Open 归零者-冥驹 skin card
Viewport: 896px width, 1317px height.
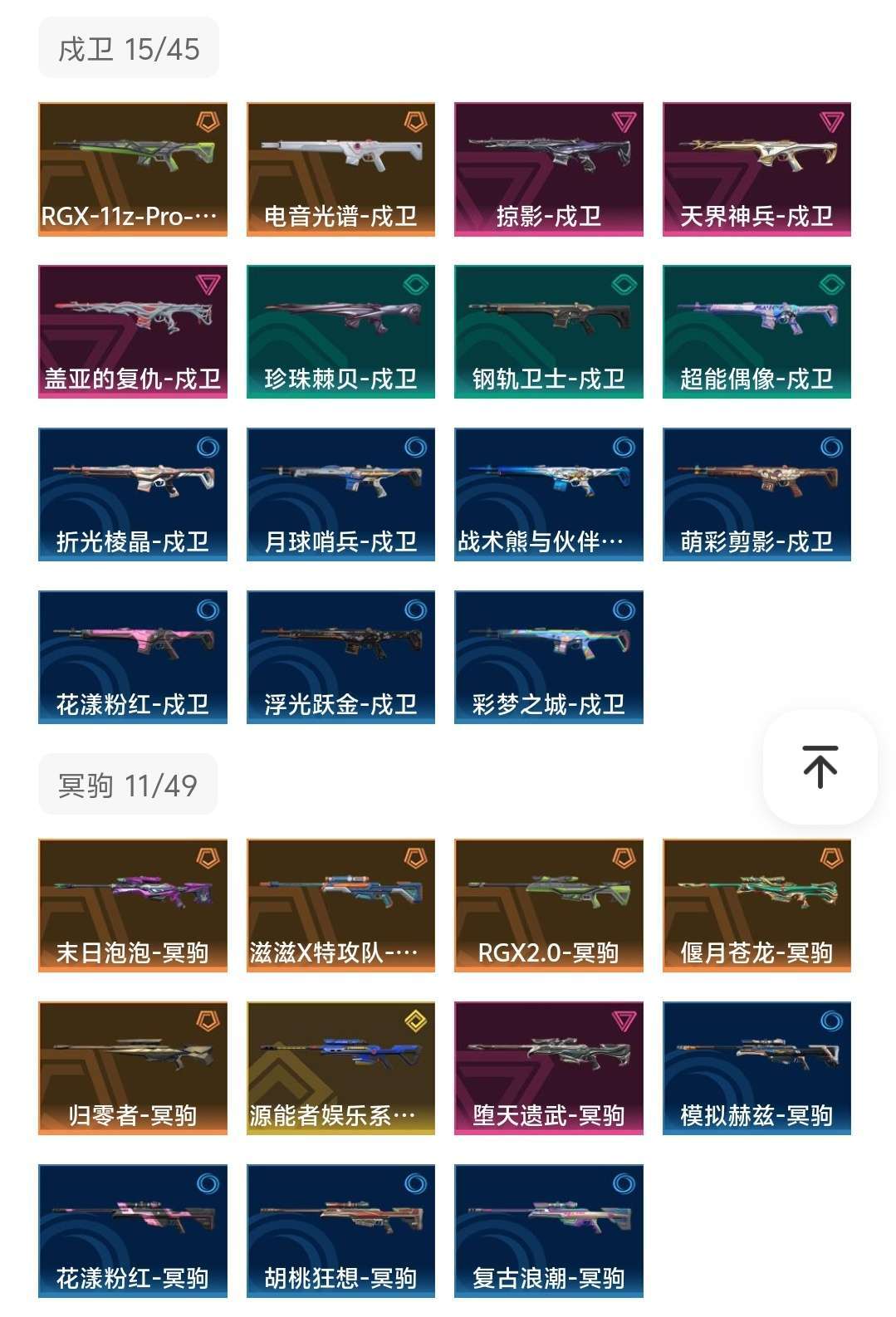[133, 1068]
